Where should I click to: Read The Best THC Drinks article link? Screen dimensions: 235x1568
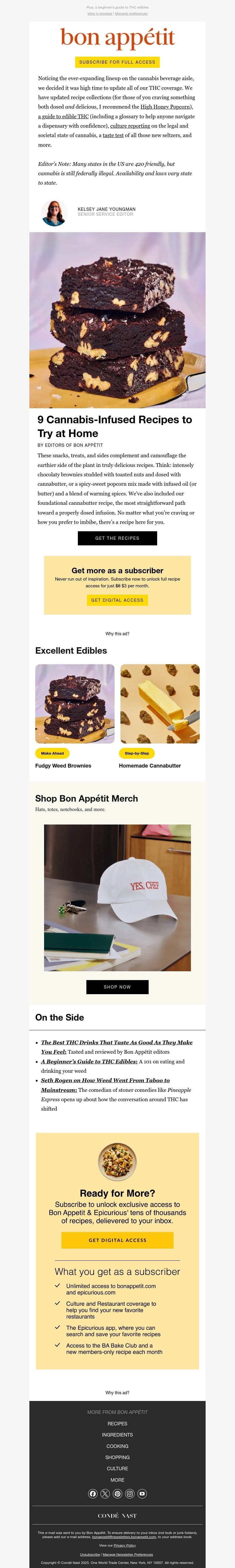pyautogui.click(x=116, y=1042)
